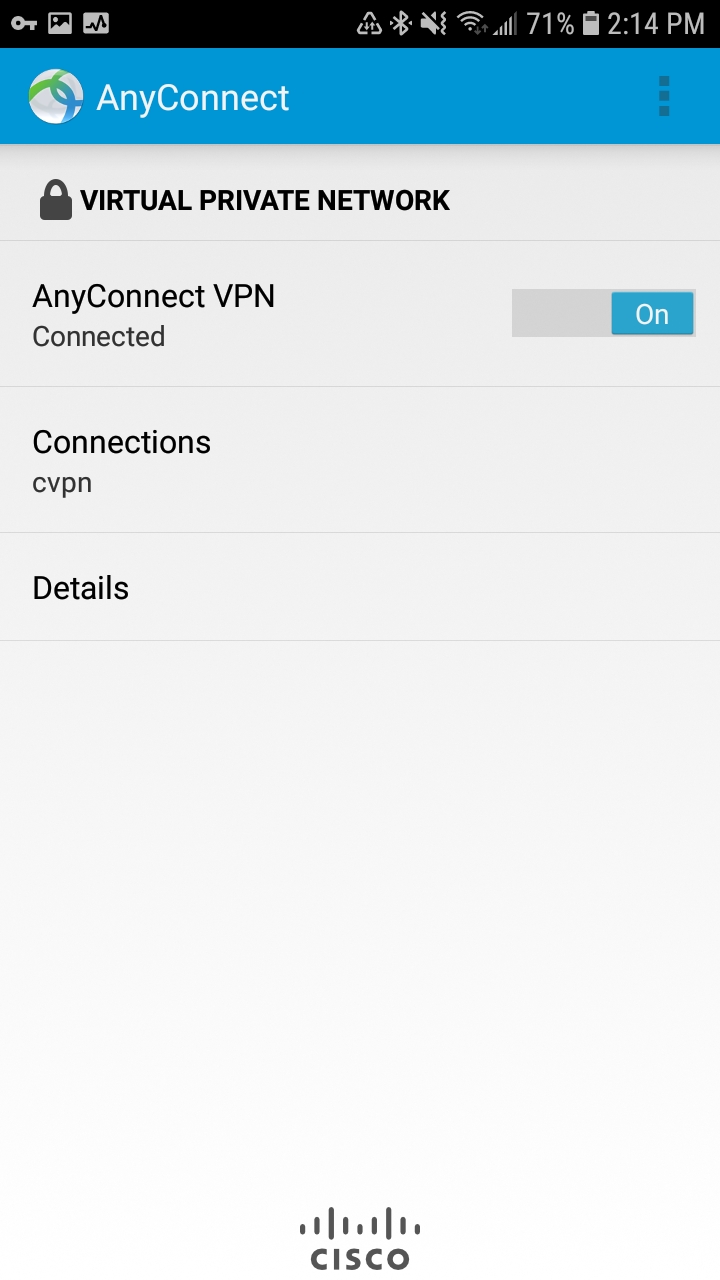The image size is (720, 1280).
Task: Tap the 2:14 PM clock in the status bar
Action: point(655,20)
